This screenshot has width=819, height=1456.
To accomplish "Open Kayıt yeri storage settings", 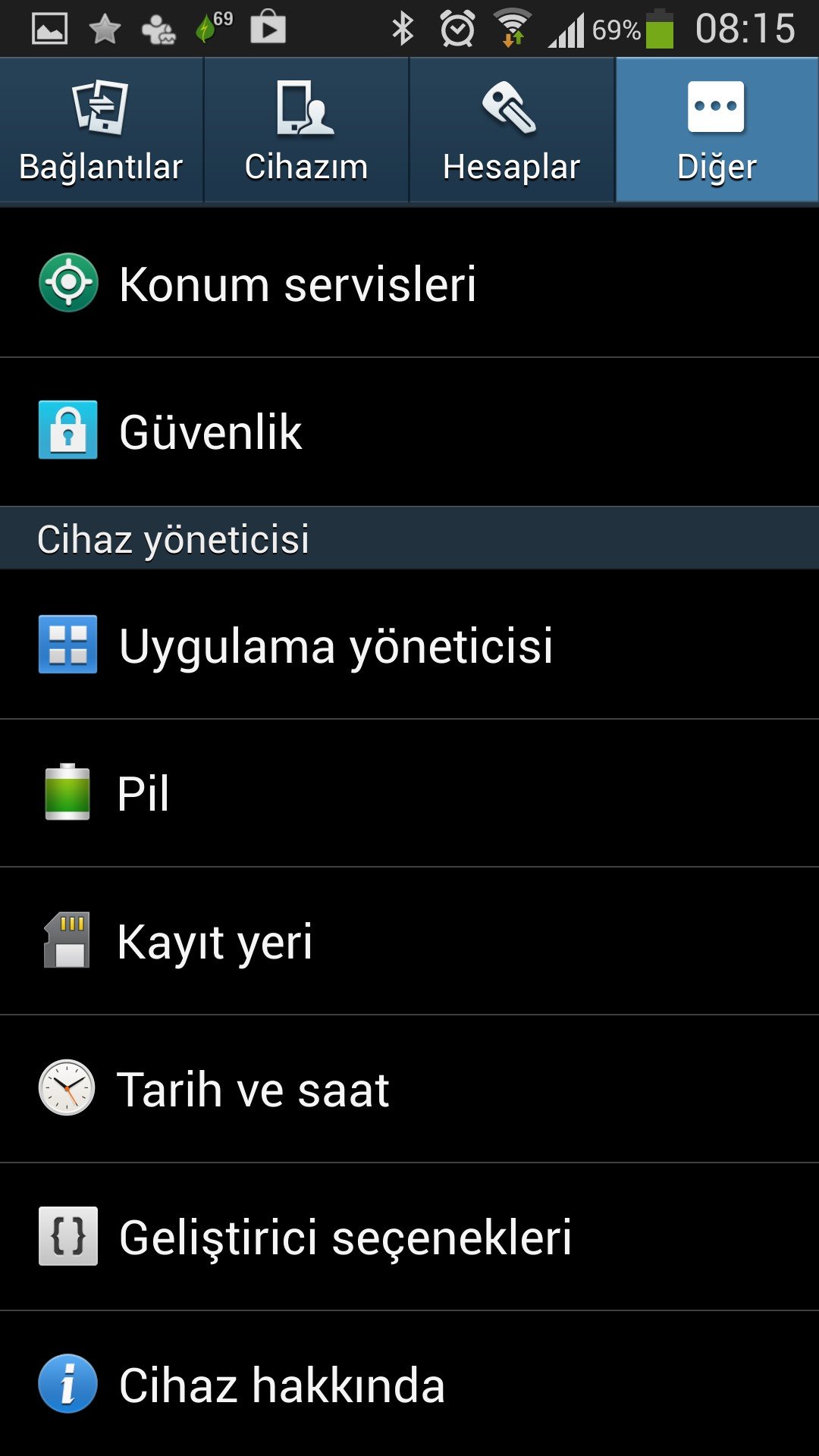I will [409, 941].
